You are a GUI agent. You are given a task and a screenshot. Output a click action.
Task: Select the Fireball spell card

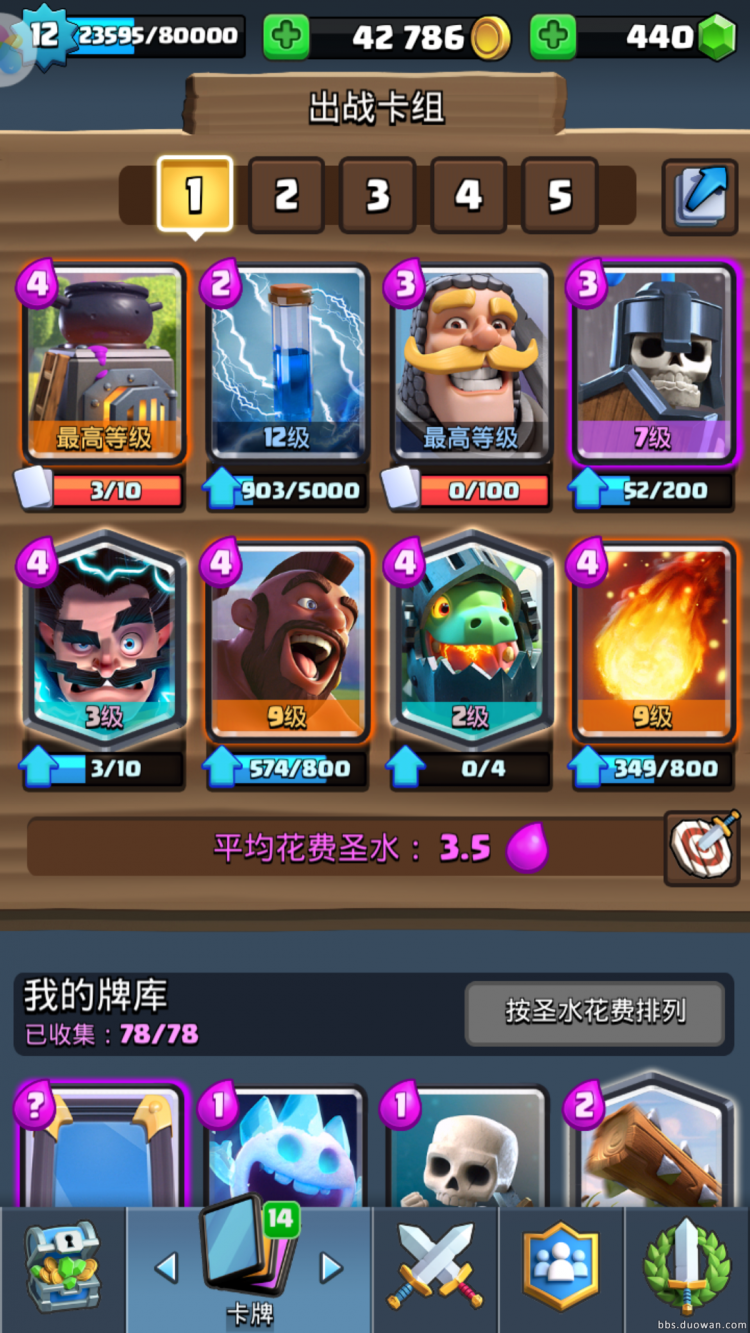[652, 640]
